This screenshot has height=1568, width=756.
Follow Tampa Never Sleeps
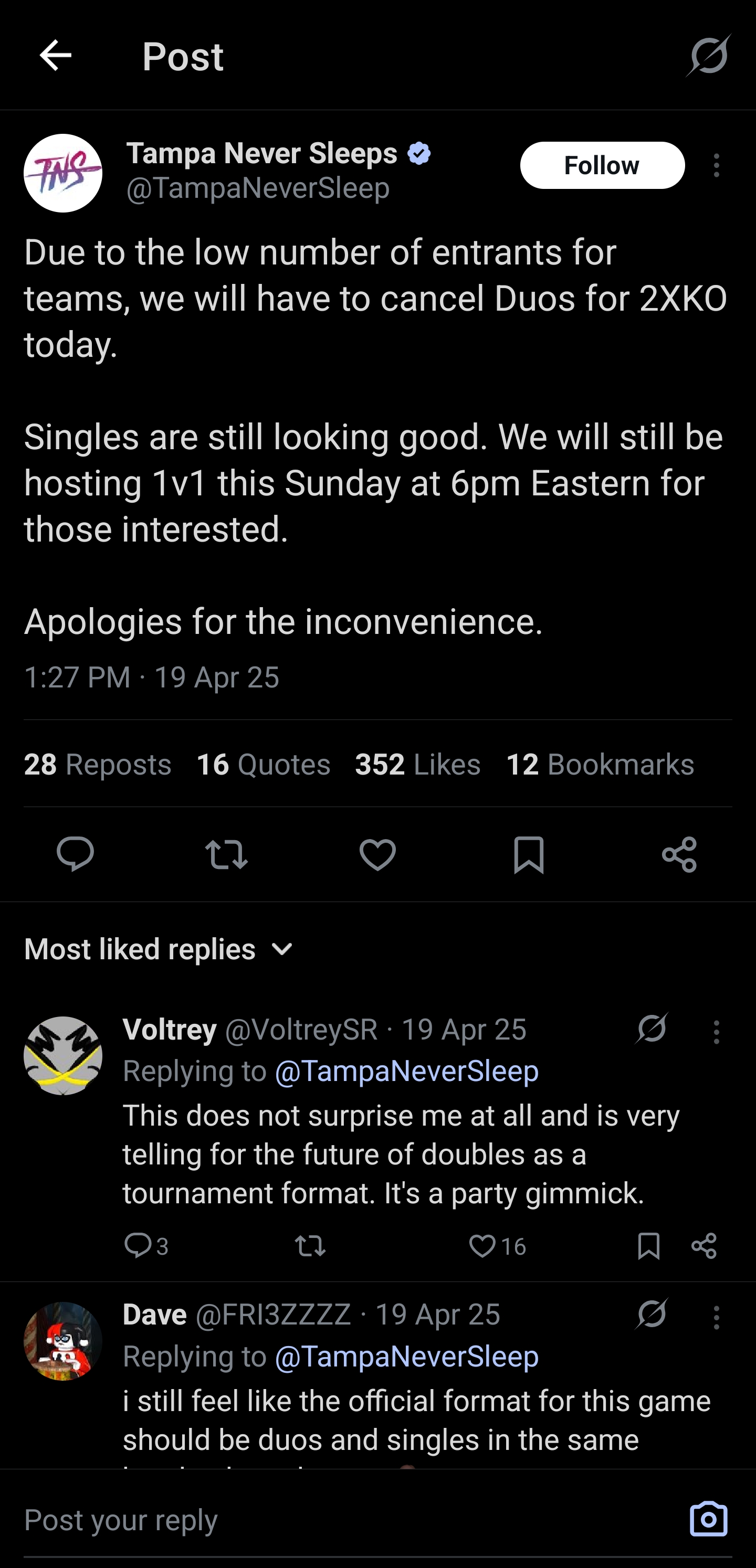[602, 166]
